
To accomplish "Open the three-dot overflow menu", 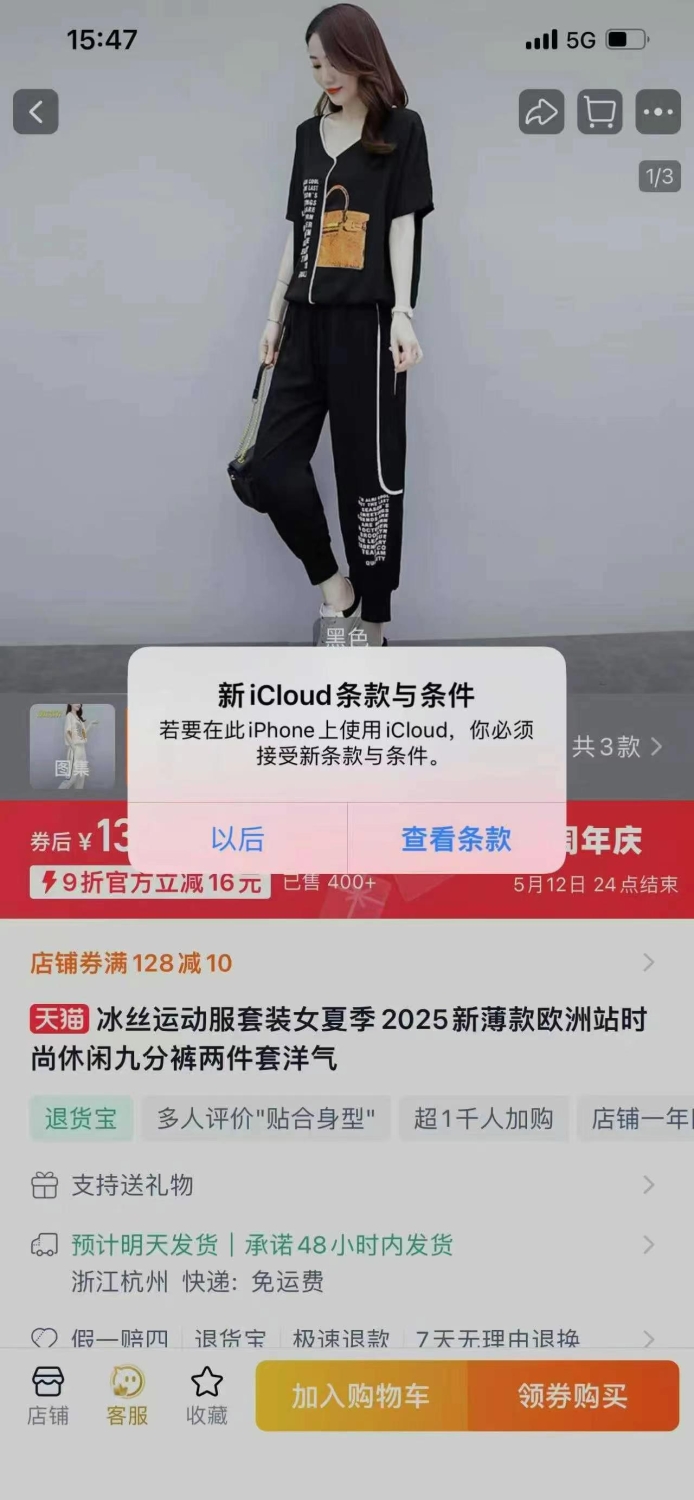I will coord(658,112).
